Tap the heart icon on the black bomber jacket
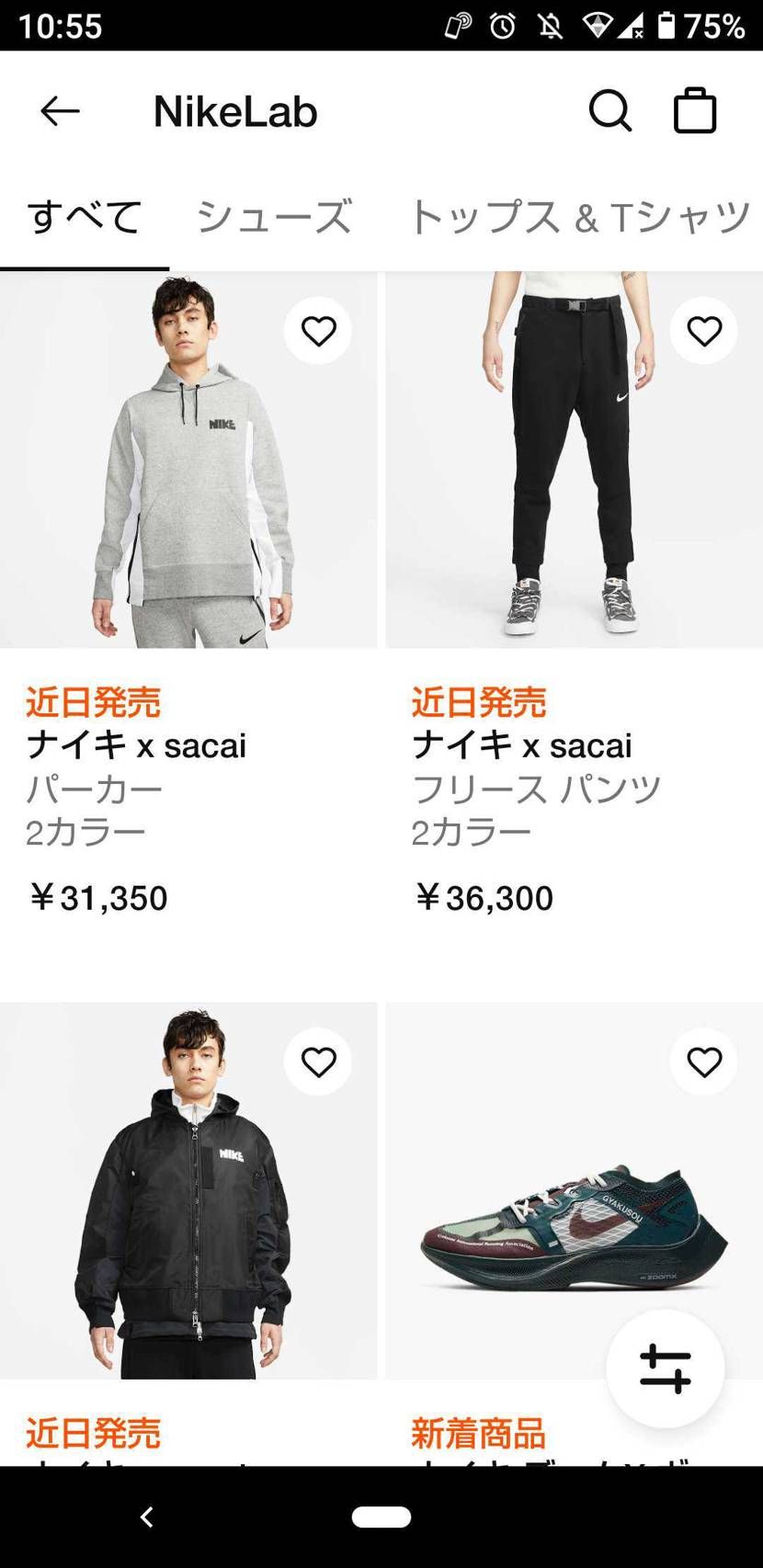Viewport: 763px width, 1568px height. click(x=316, y=1060)
